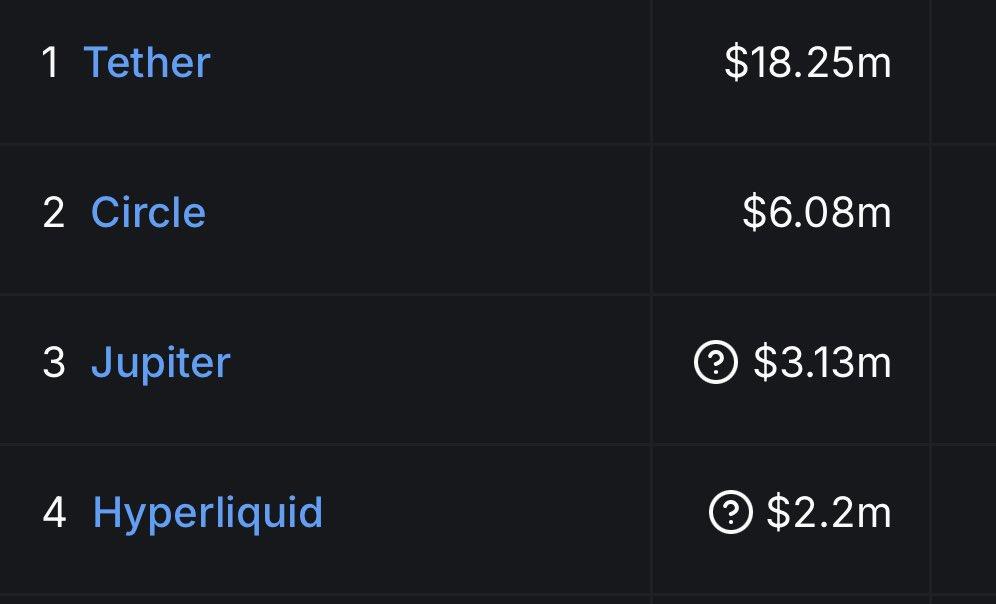Open the Jupiter link

[x=160, y=363]
